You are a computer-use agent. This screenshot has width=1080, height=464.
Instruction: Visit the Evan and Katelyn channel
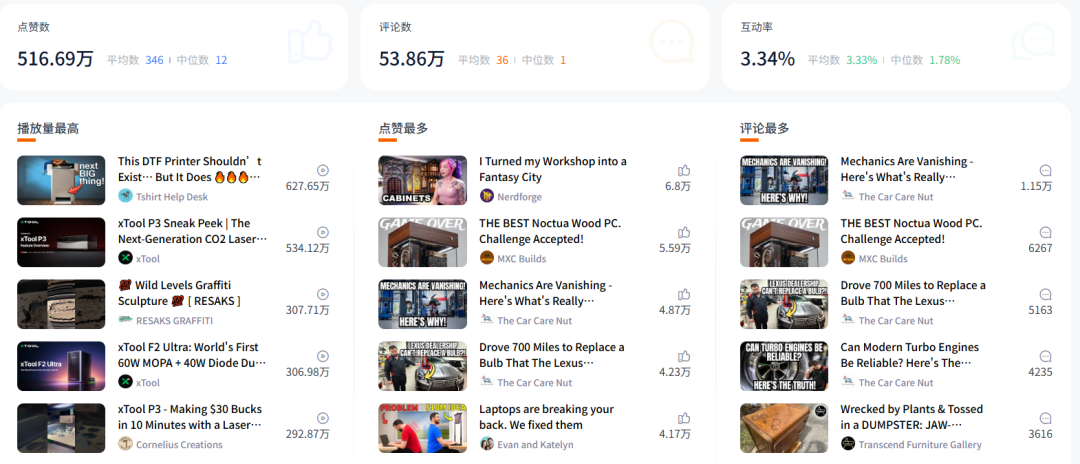[x=535, y=445]
